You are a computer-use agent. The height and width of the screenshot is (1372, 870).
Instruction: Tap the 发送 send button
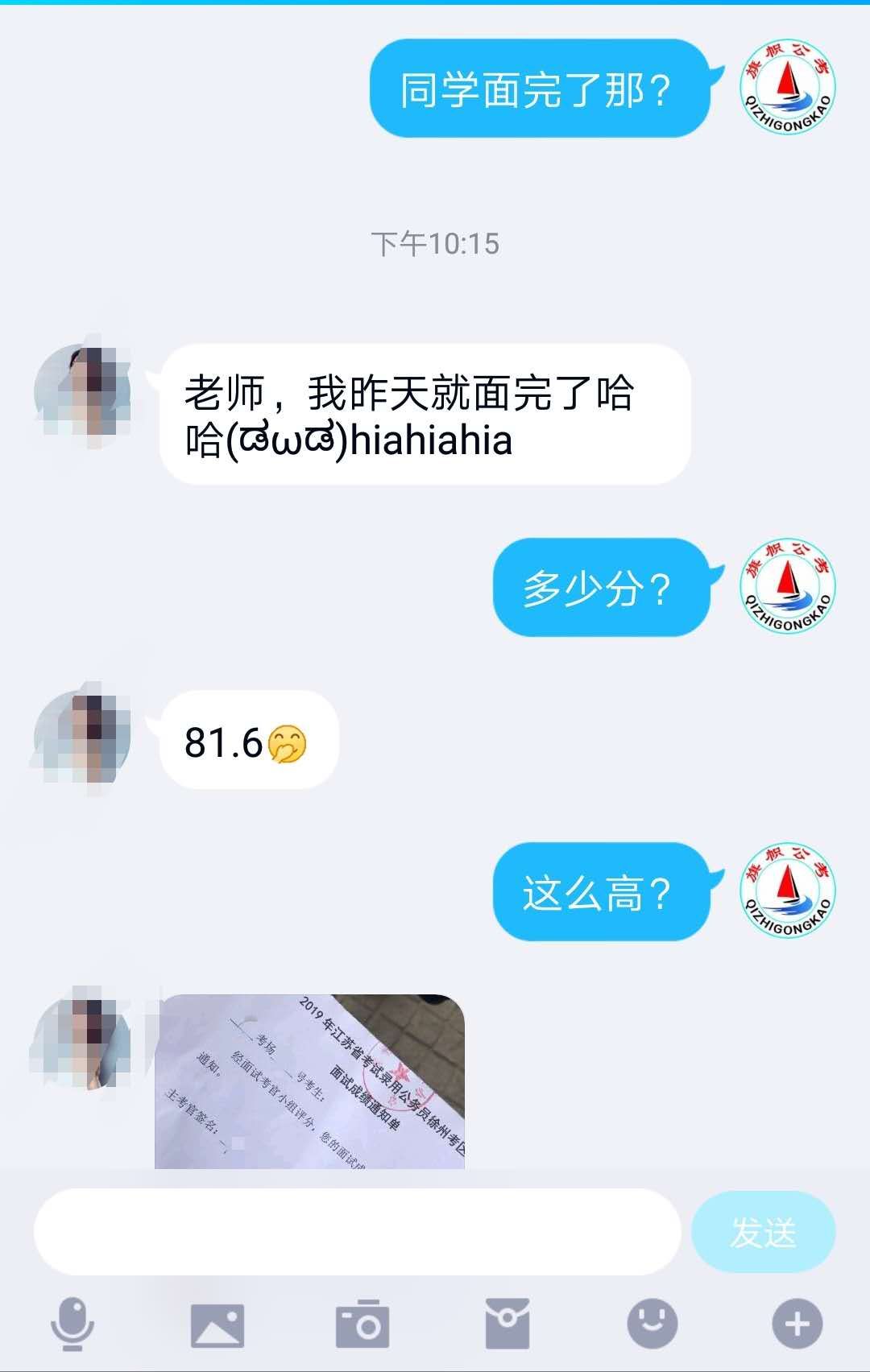pos(763,1232)
